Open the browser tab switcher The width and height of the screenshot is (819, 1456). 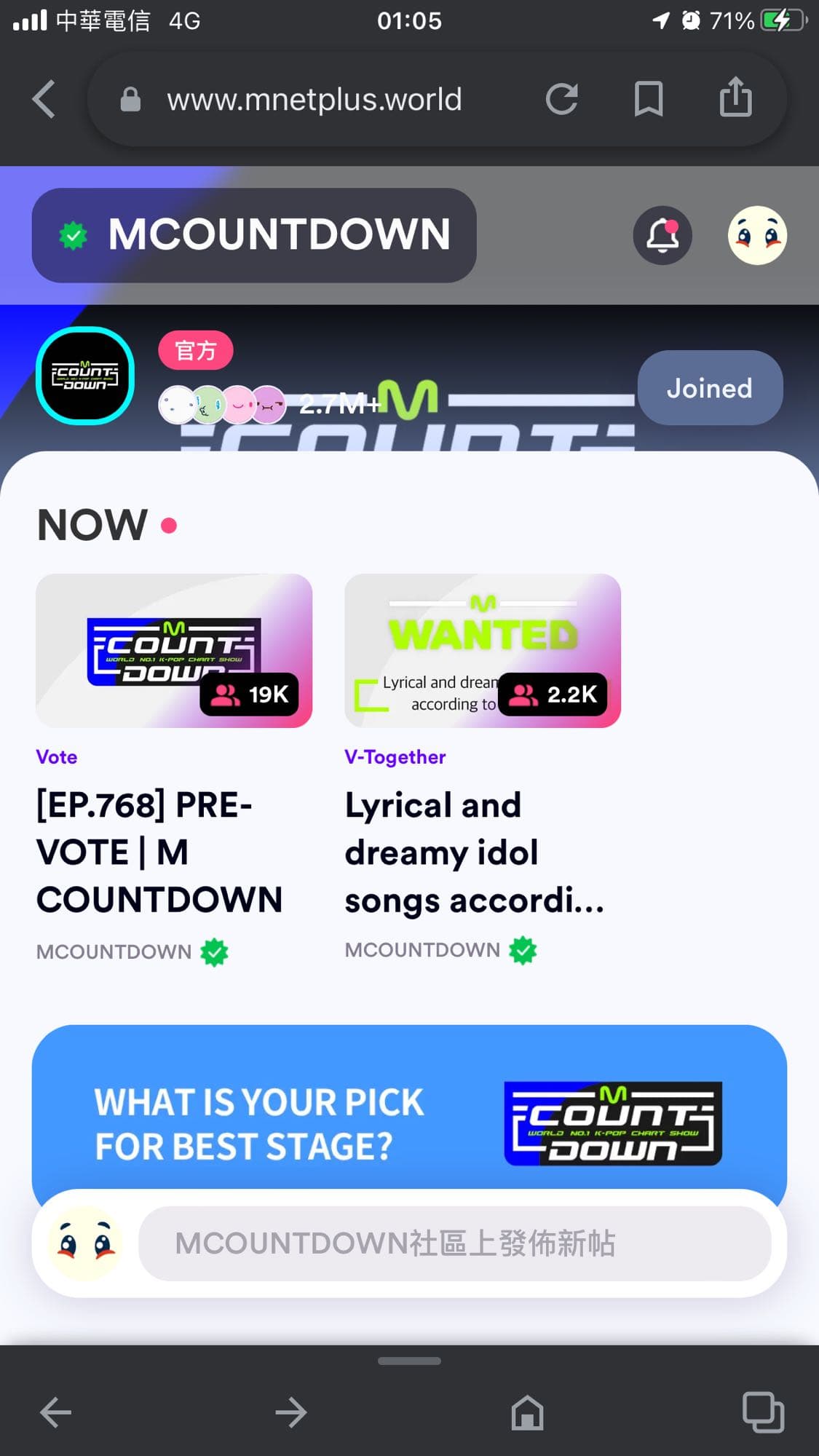[x=761, y=1411]
